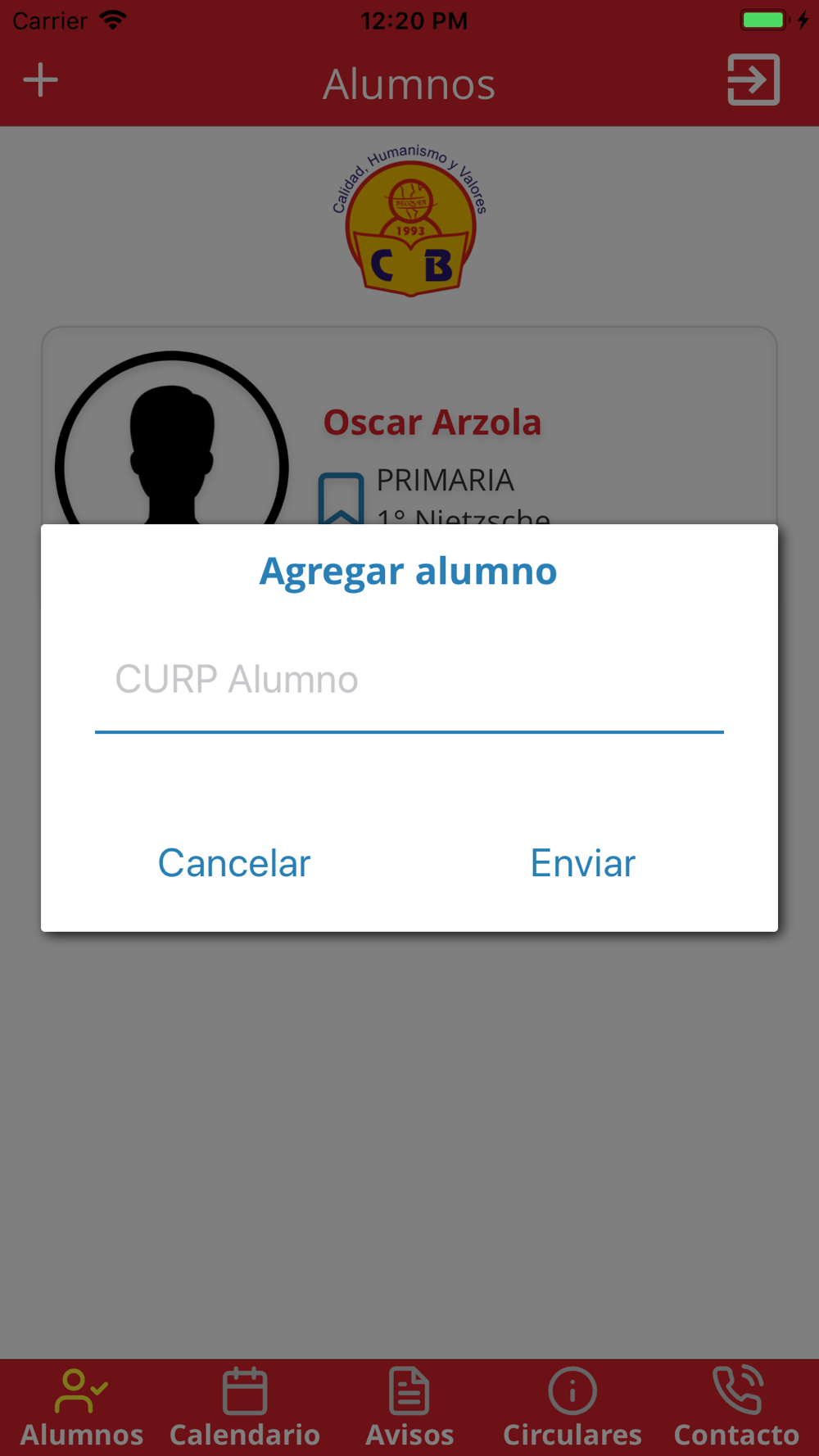Go to the Circulares tab
The width and height of the screenshot is (819, 1456).
pyautogui.click(x=572, y=1409)
